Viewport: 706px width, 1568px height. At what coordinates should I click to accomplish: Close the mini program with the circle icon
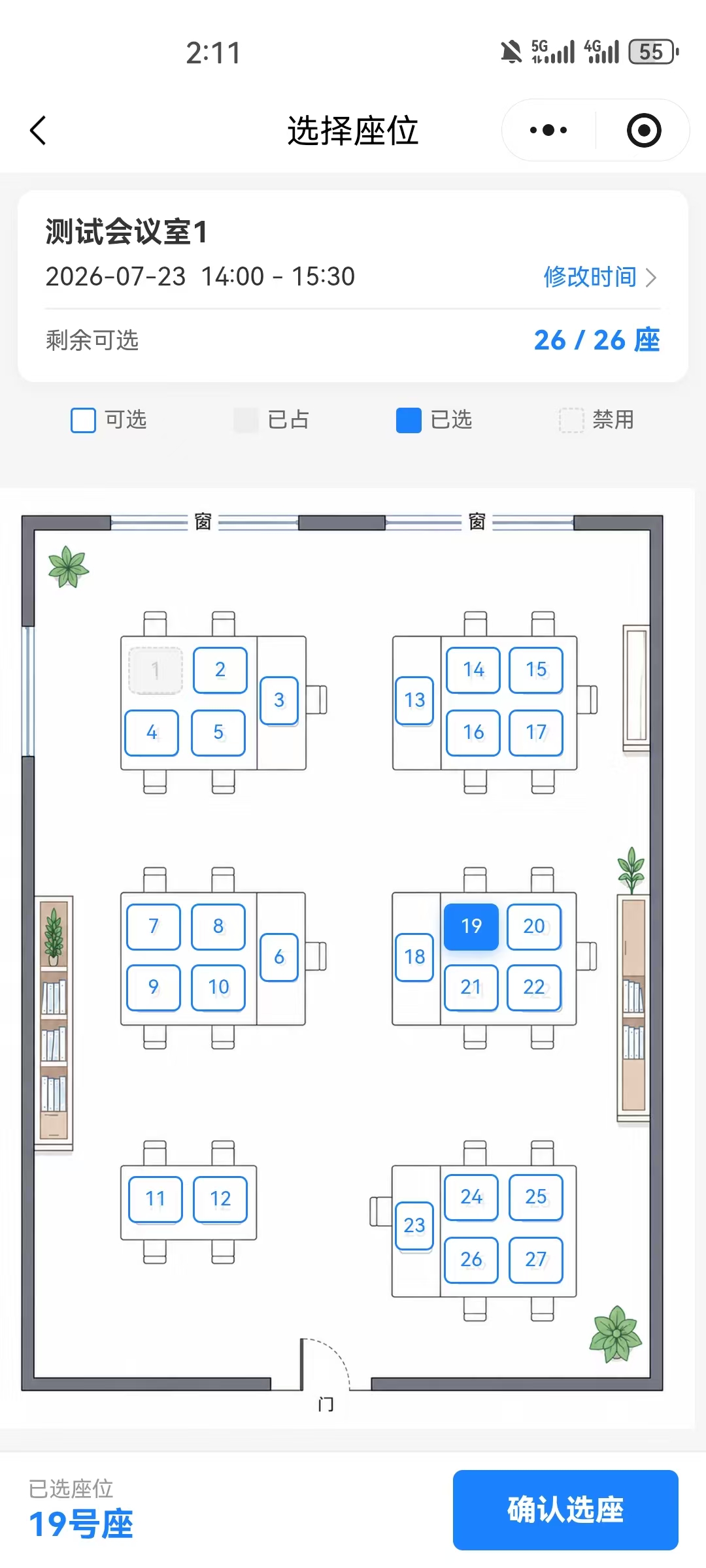(644, 130)
